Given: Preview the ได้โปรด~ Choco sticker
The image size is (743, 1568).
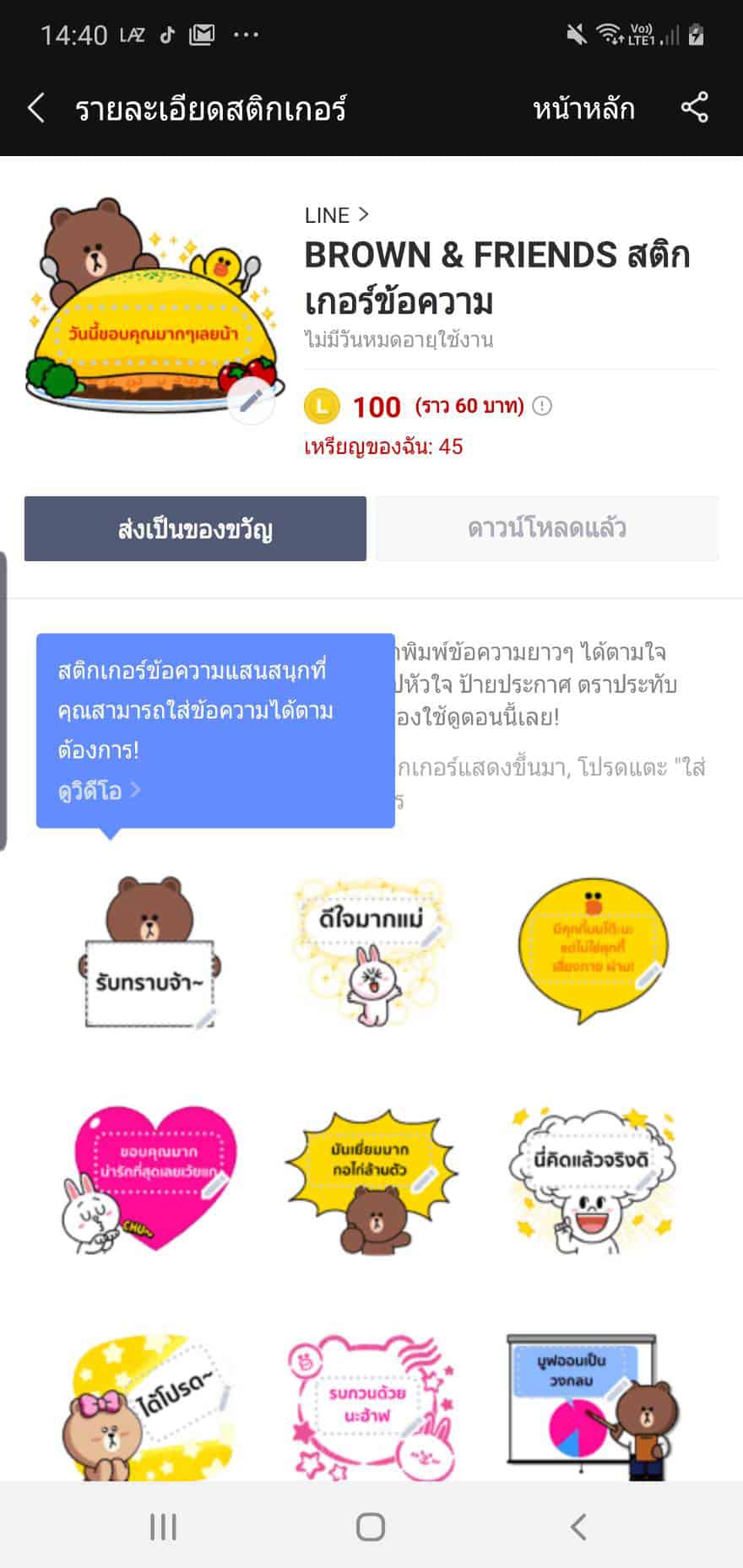Looking at the screenshot, I should (x=149, y=1406).
